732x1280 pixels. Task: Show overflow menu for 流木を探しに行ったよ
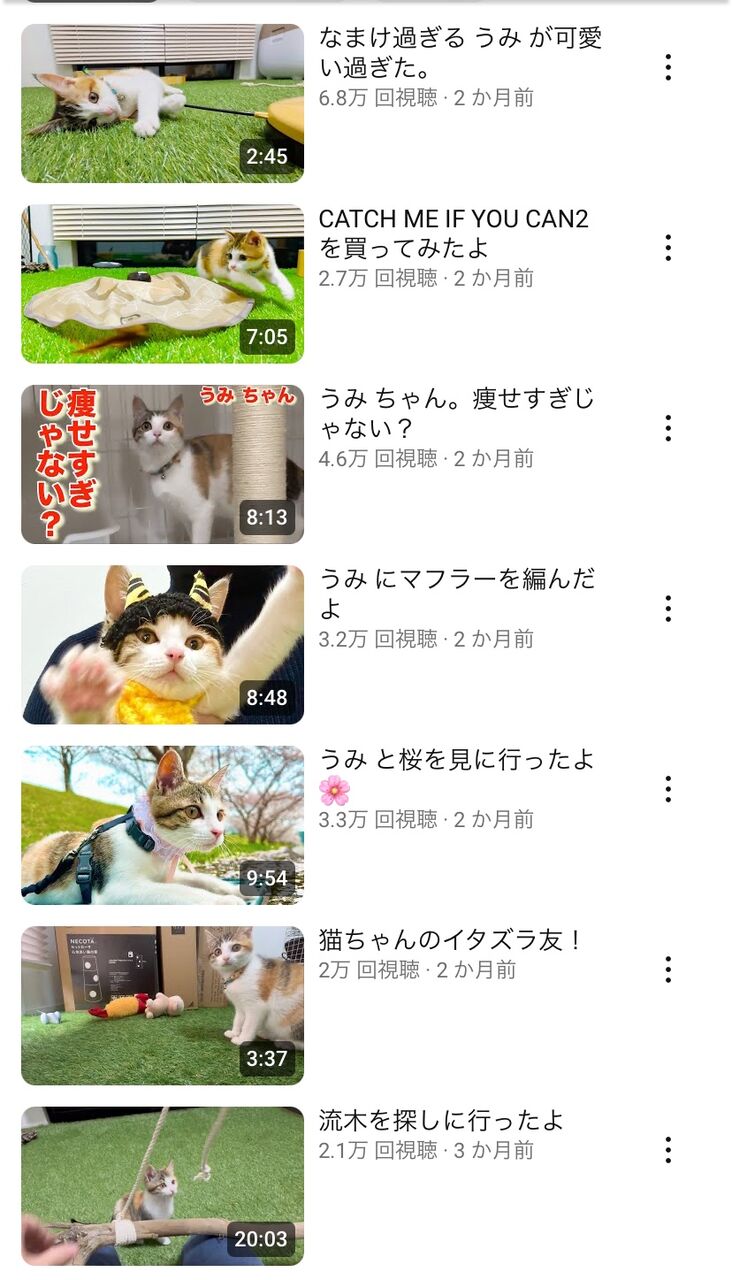click(668, 1150)
